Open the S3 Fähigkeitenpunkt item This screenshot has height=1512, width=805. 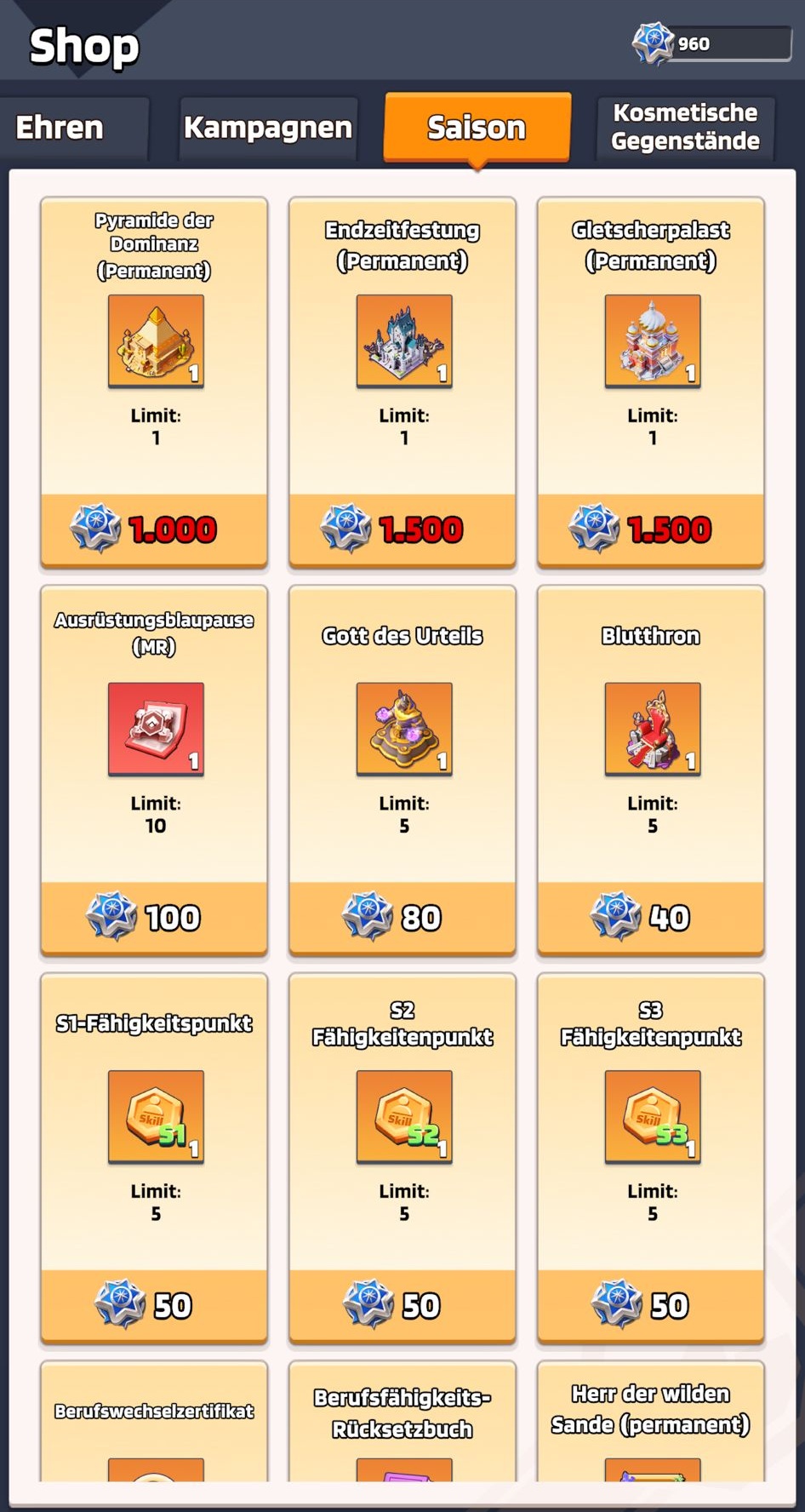pos(651,1158)
